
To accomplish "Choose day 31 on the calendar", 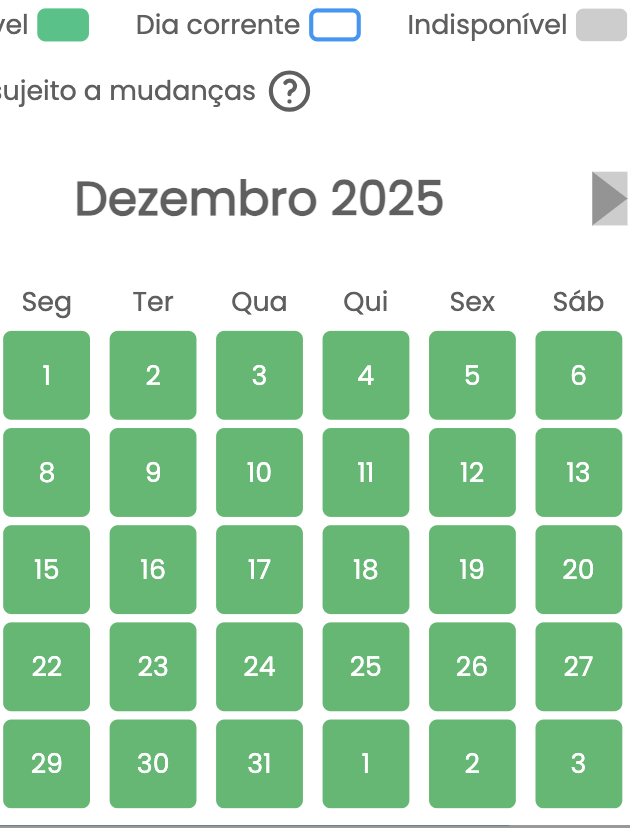I will (259, 763).
